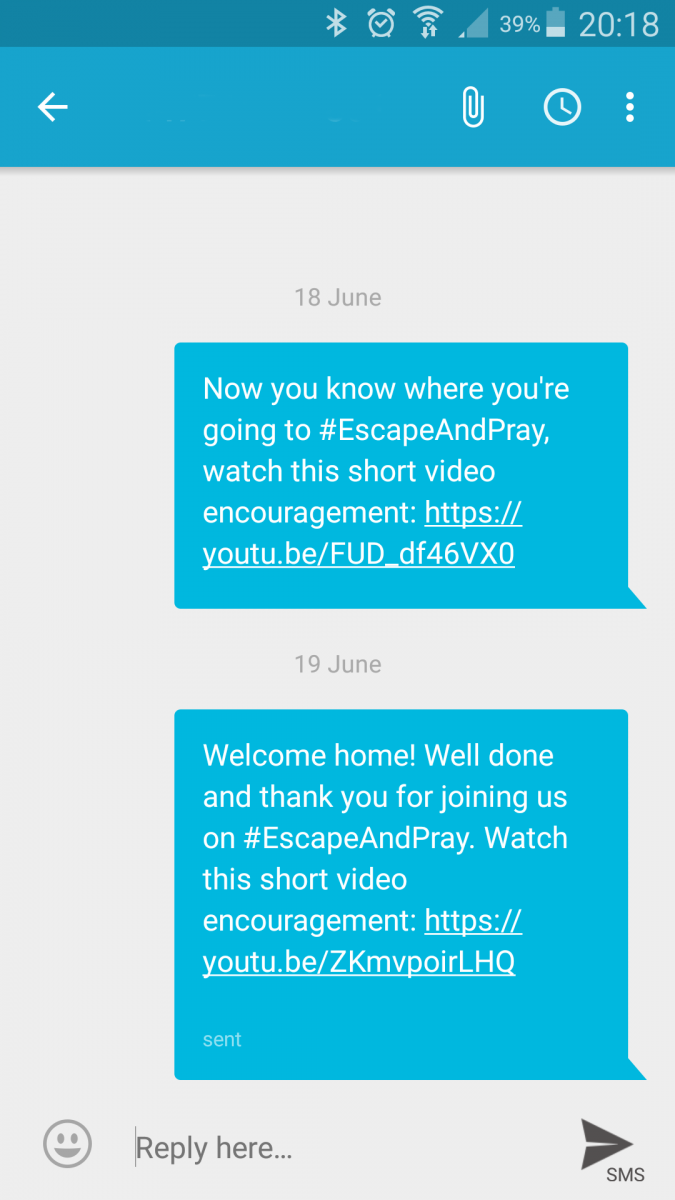The height and width of the screenshot is (1200, 675).
Task: Attach a file with the paperclip icon
Action: 473,107
